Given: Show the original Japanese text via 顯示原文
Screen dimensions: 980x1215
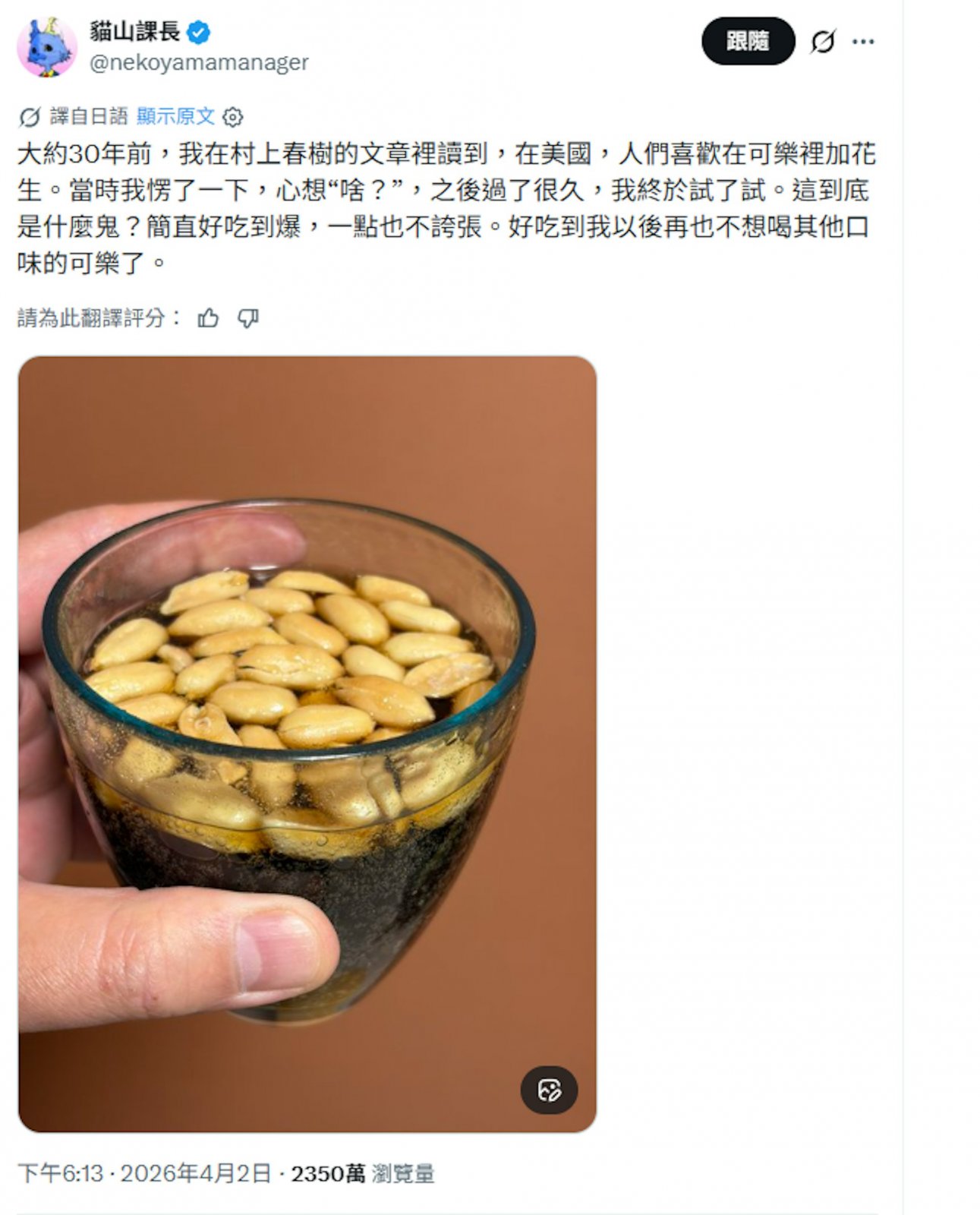Looking at the screenshot, I should tap(175, 116).
